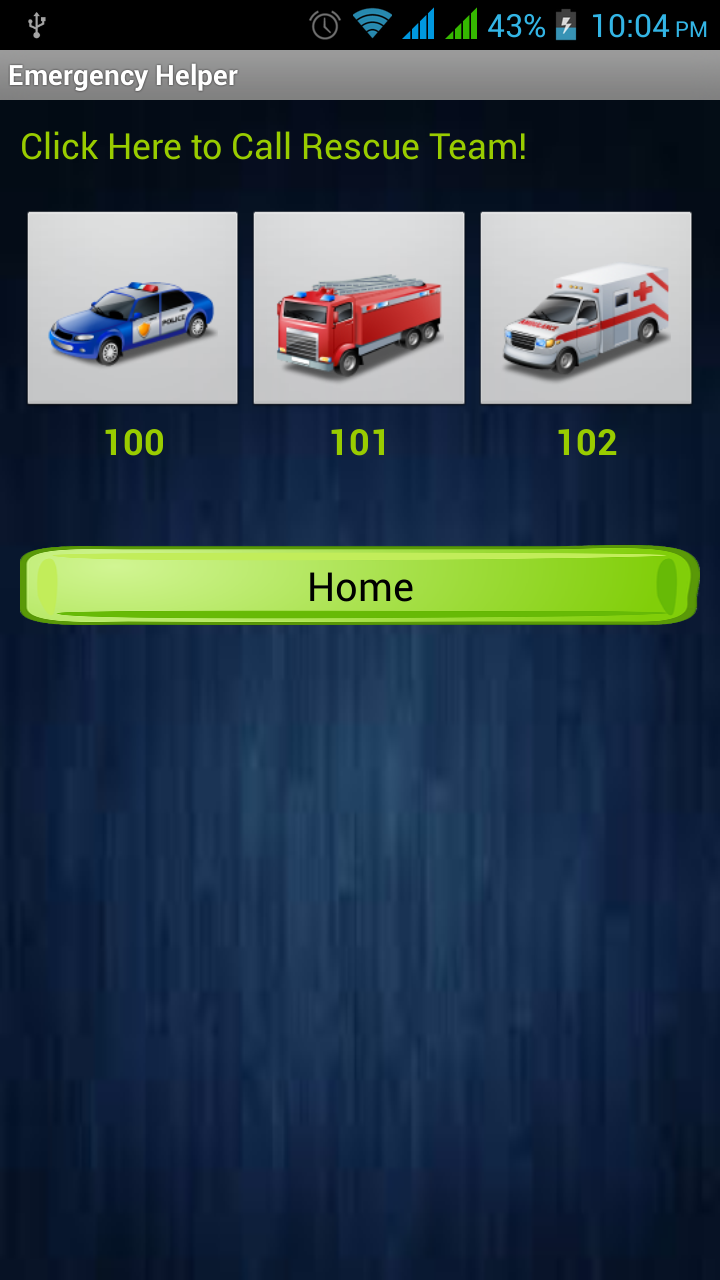The height and width of the screenshot is (1280, 720).
Task: Tap the ambulance image to call 102
Action: (585, 307)
